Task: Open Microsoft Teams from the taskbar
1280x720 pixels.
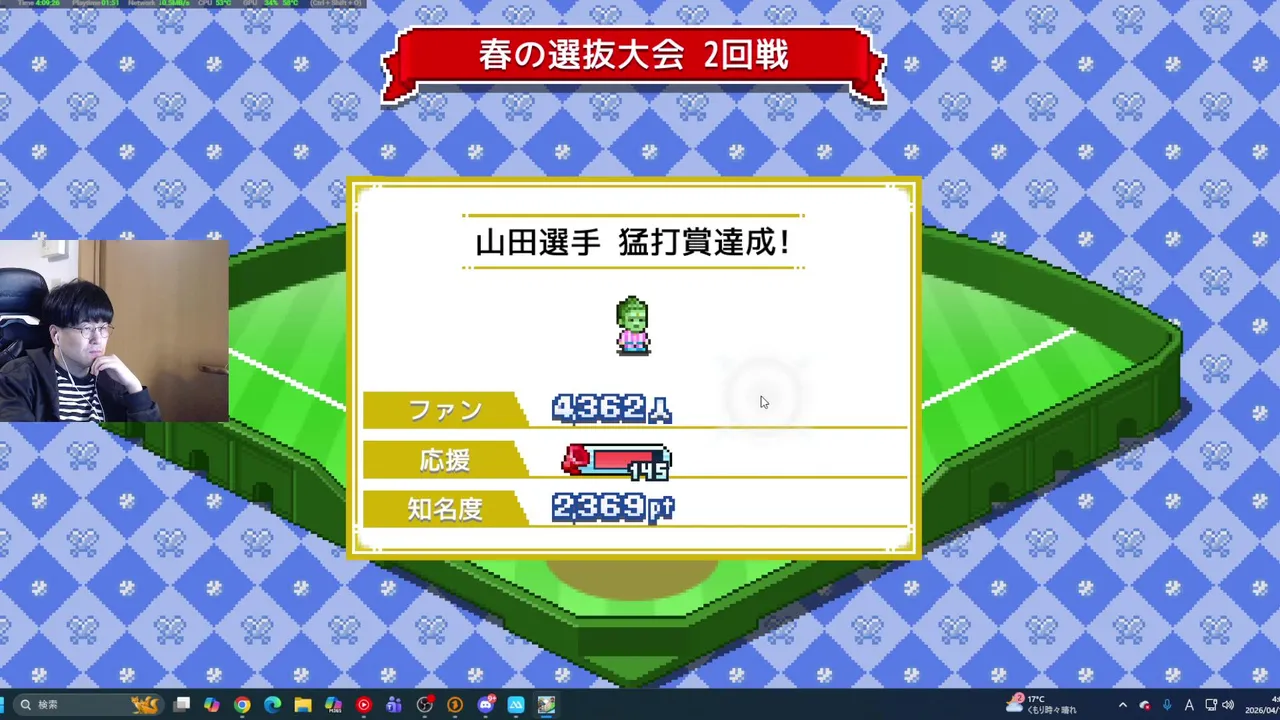Action: 394,705
